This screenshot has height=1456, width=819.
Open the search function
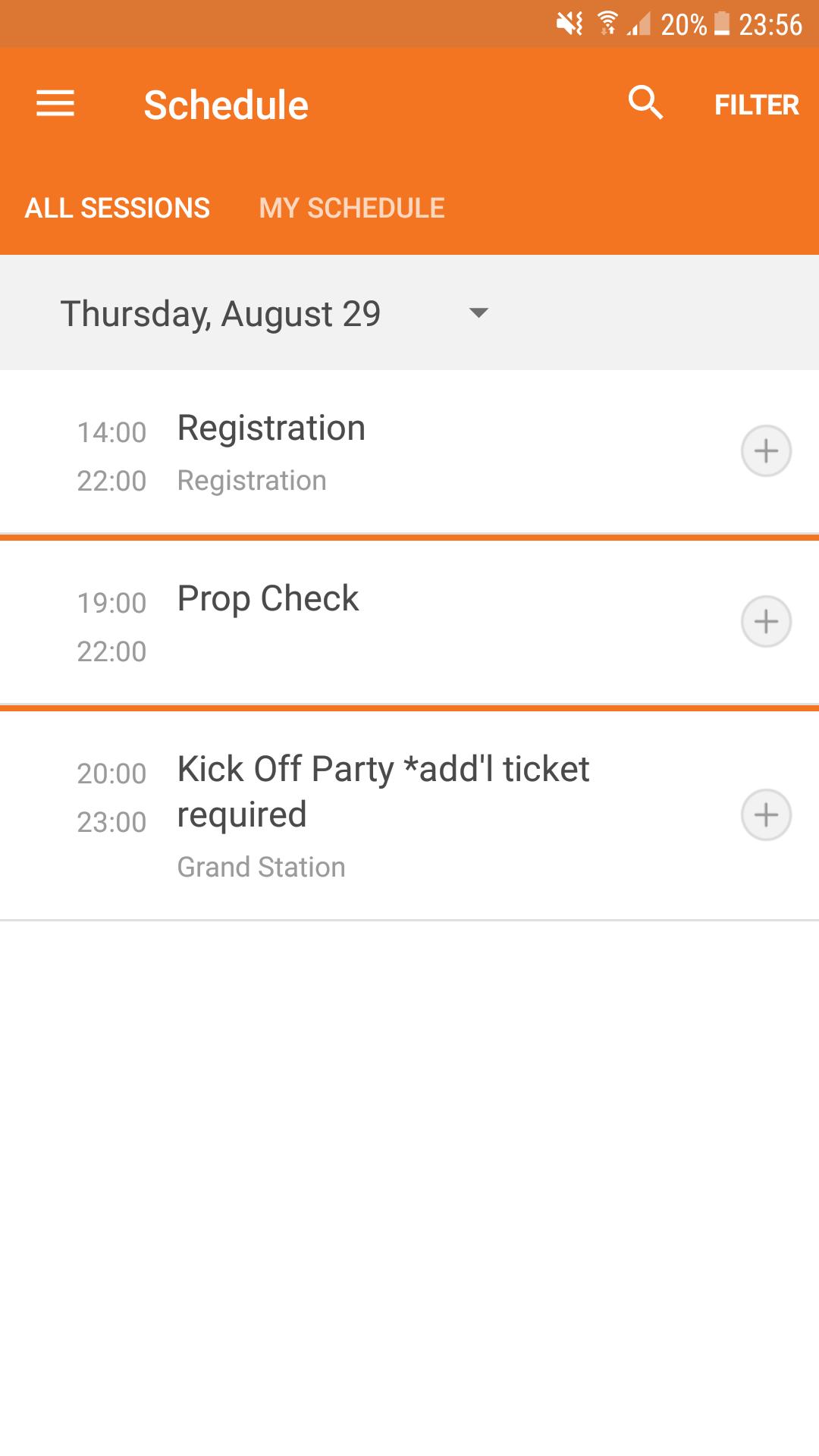(x=645, y=104)
